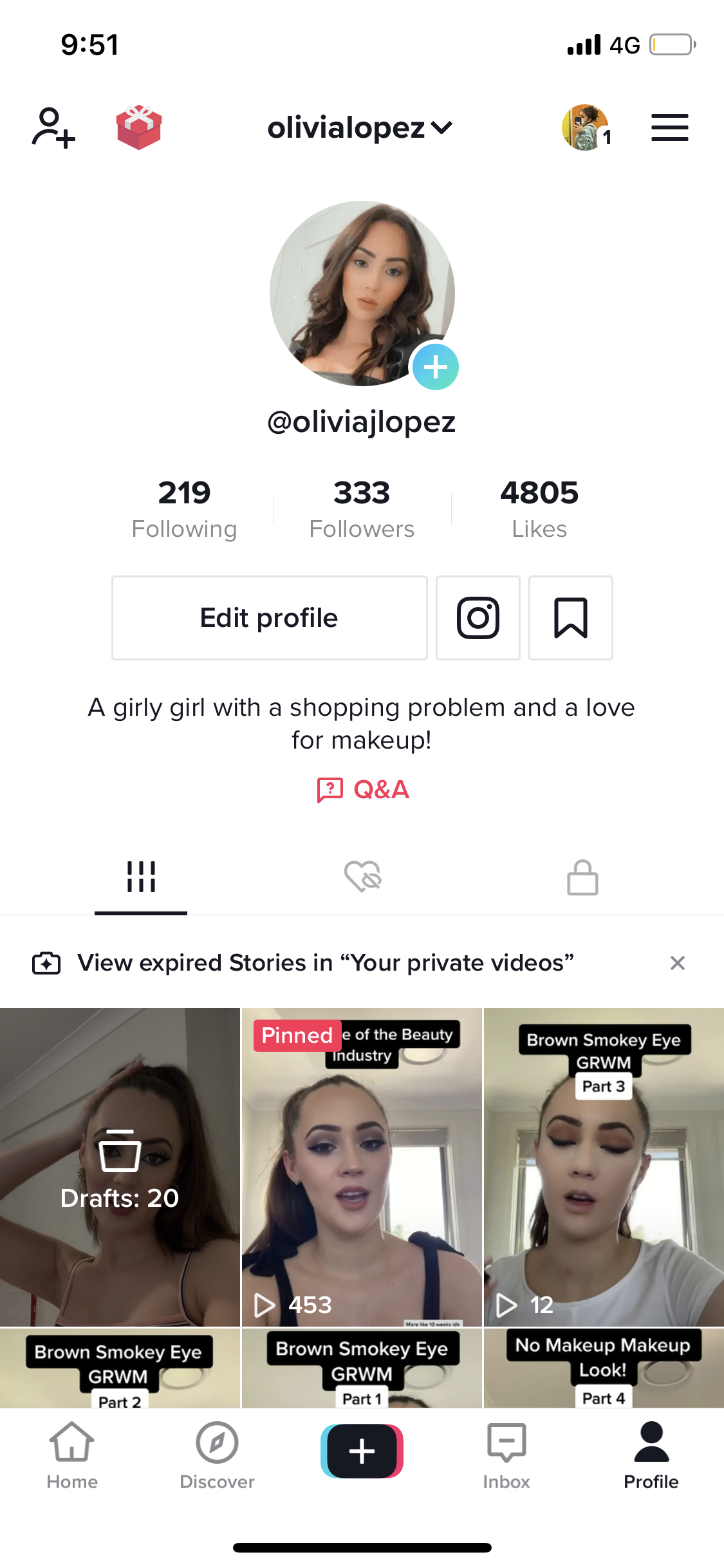The height and width of the screenshot is (1568, 724).
Task: Create a new video
Action: (362, 1451)
